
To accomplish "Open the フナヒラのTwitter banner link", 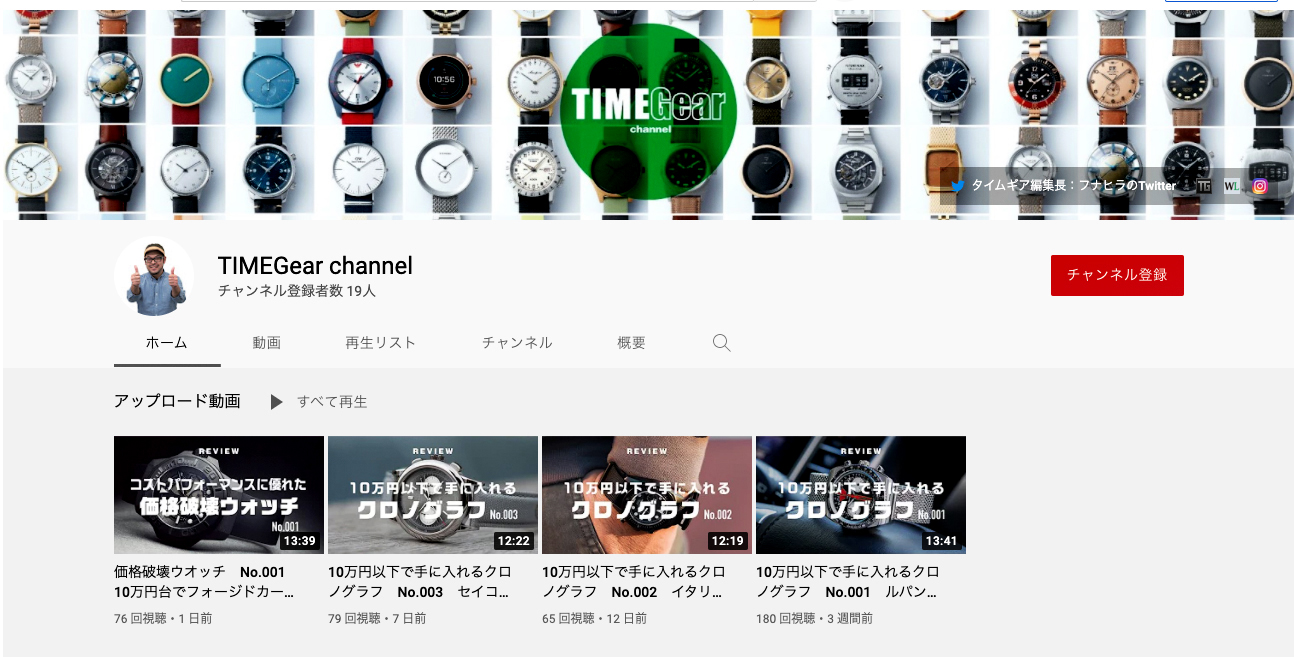I will tap(1063, 186).
